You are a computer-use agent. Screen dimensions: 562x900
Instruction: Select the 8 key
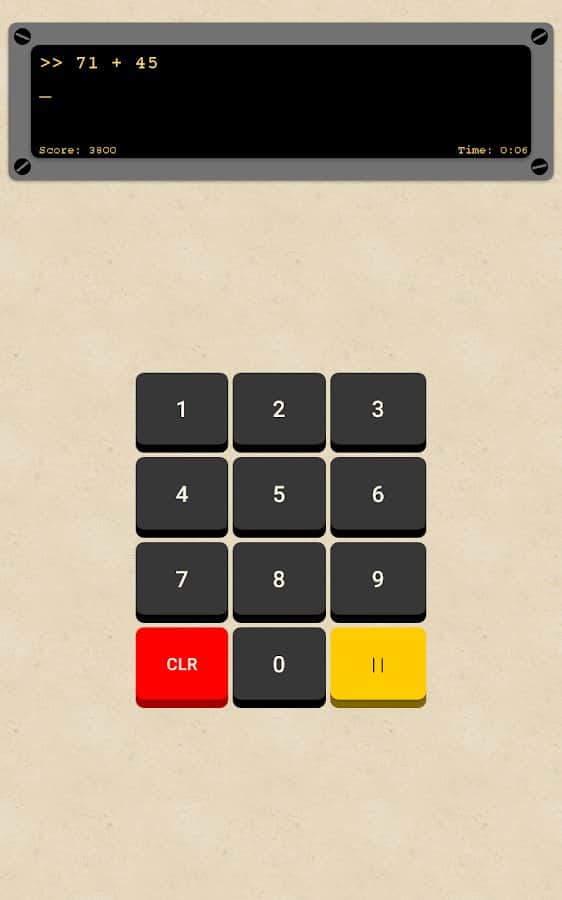coord(279,581)
